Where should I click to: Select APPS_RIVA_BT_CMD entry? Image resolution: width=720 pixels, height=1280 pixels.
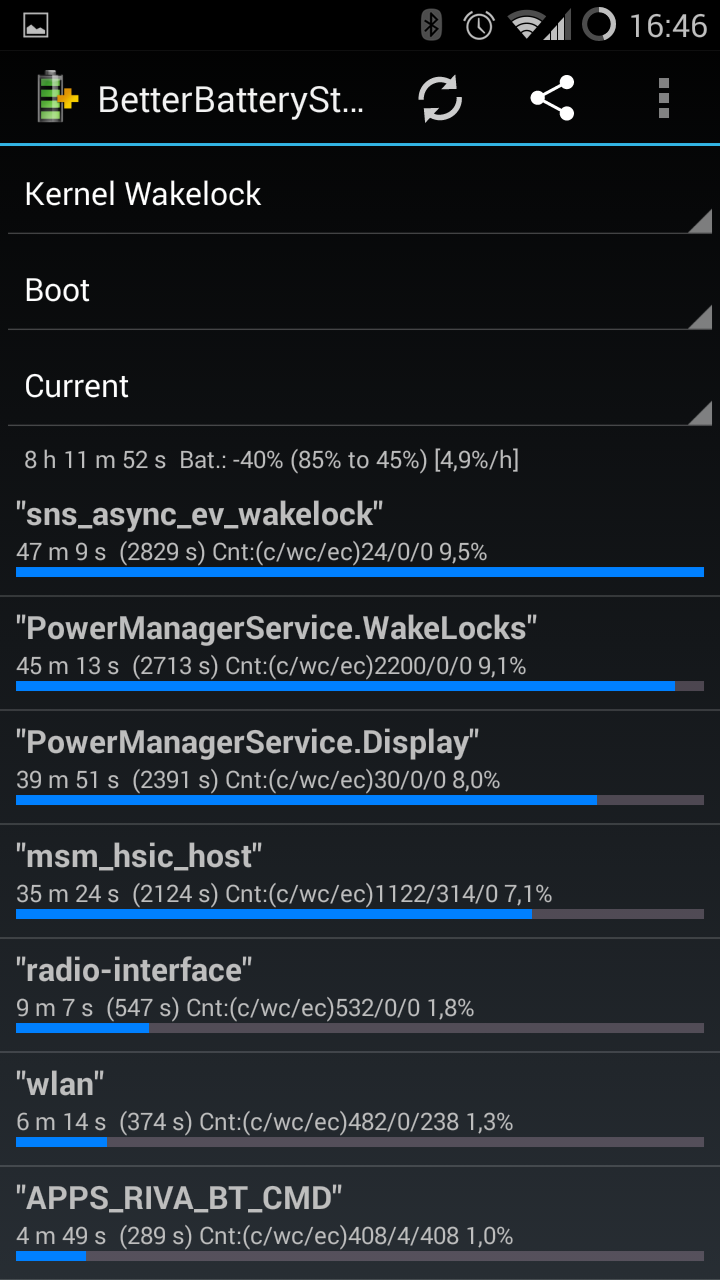[x=360, y=1223]
